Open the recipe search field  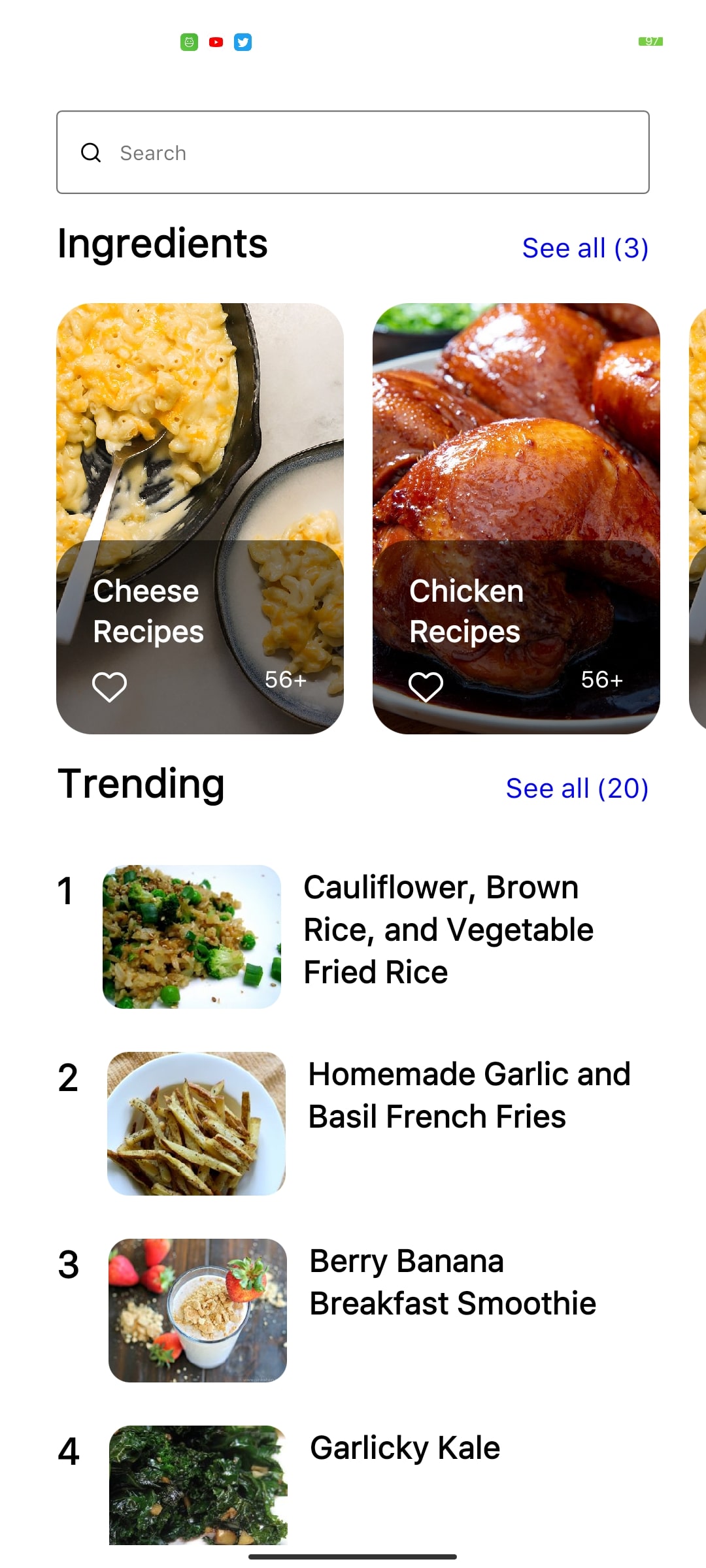tap(353, 152)
